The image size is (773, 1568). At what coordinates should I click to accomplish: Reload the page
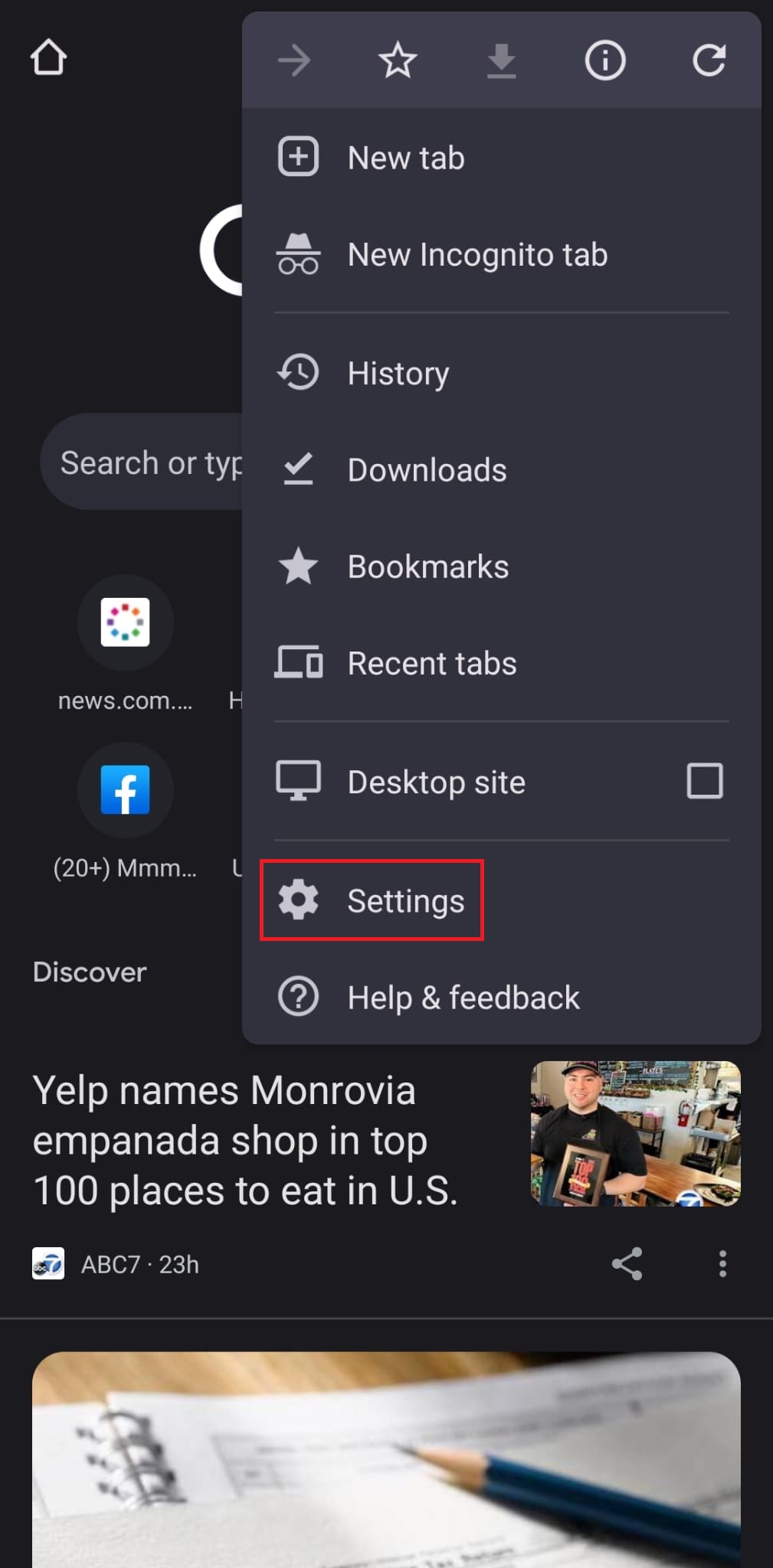click(x=709, y=60)
